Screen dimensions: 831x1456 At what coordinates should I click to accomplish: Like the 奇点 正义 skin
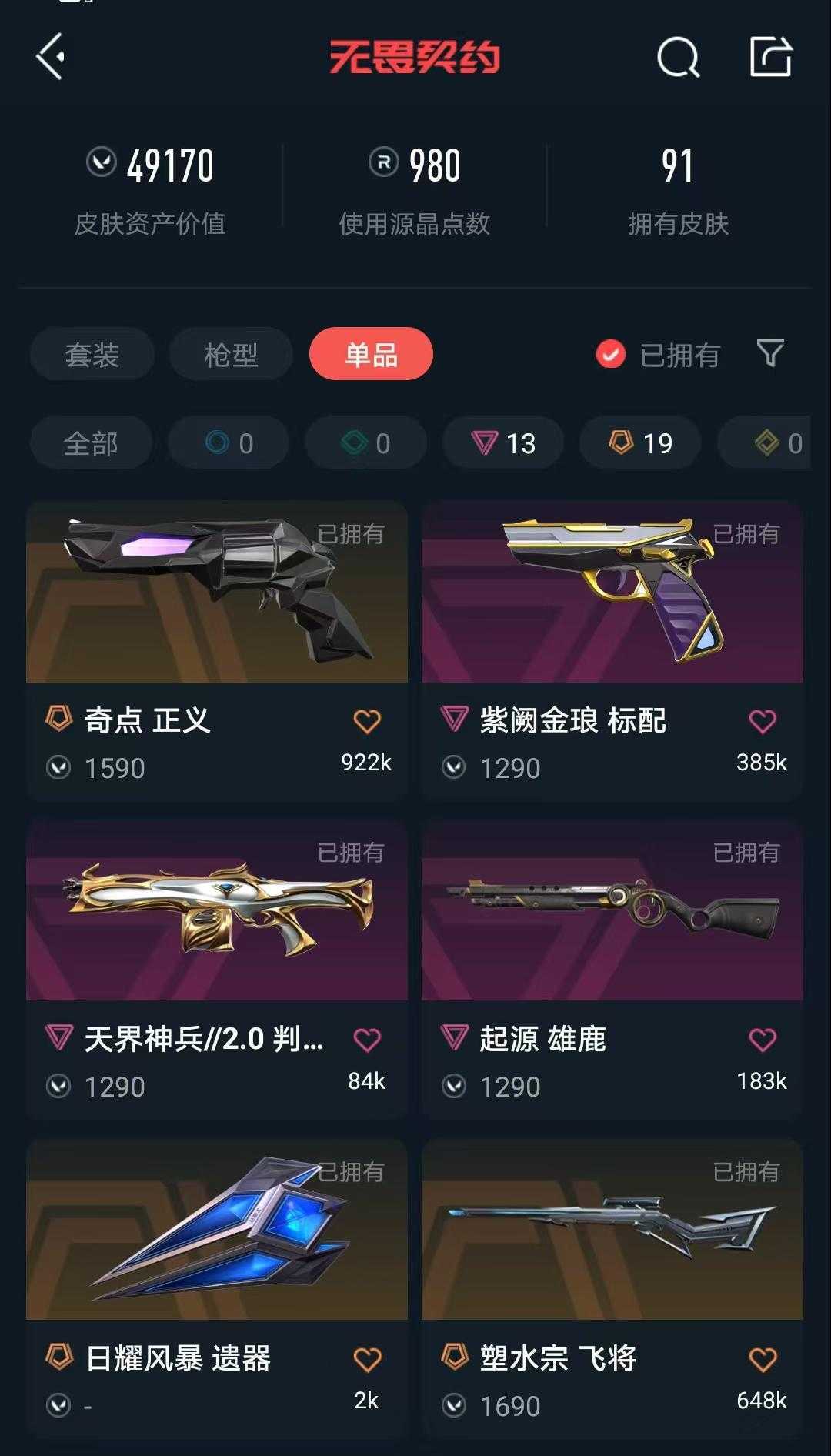click(367, 722)
